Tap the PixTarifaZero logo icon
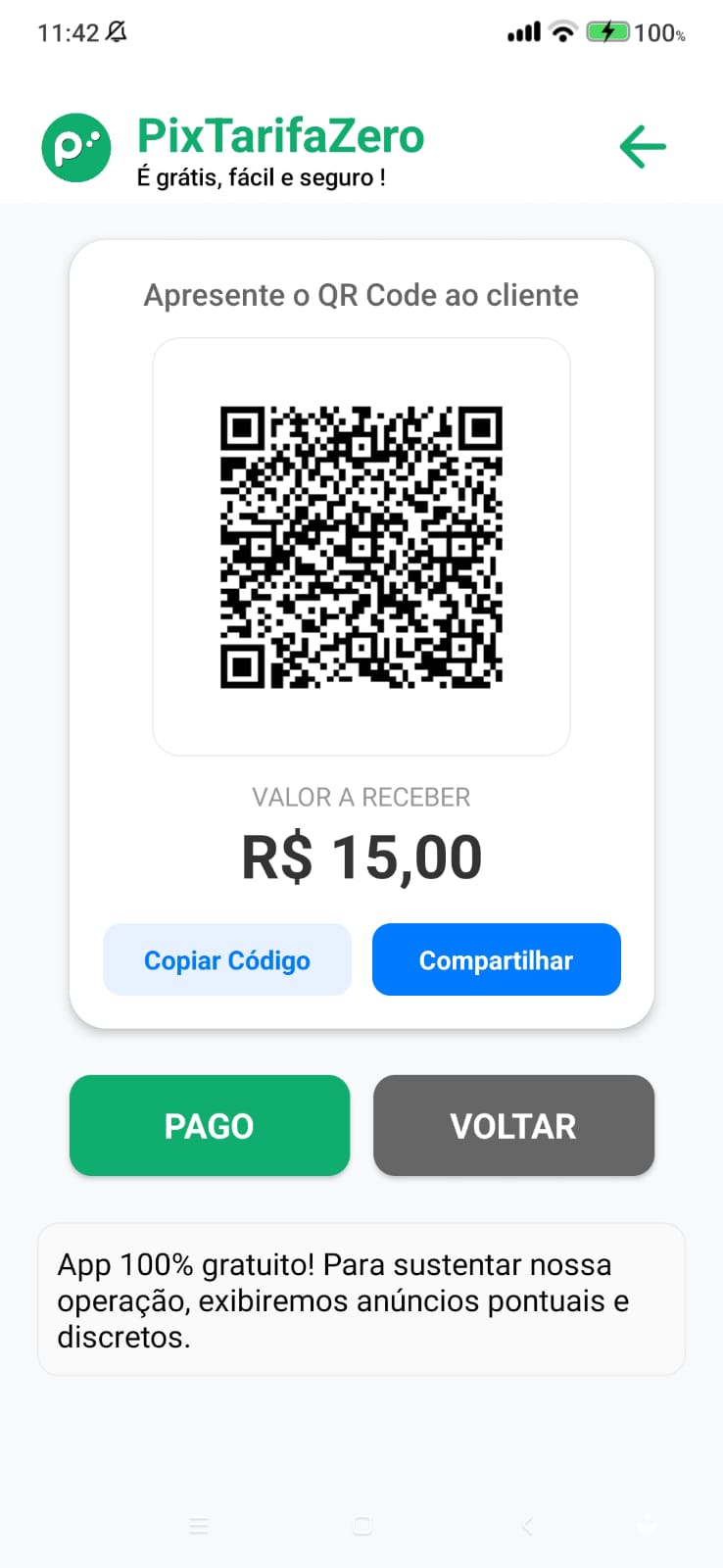 tap(76, 145)
